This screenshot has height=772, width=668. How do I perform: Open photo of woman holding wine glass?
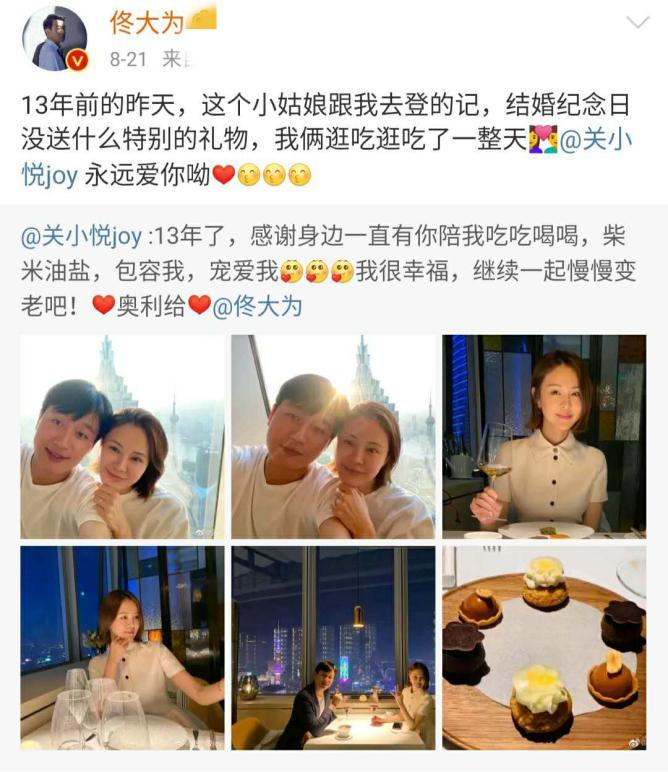click(x=544, y=436)
